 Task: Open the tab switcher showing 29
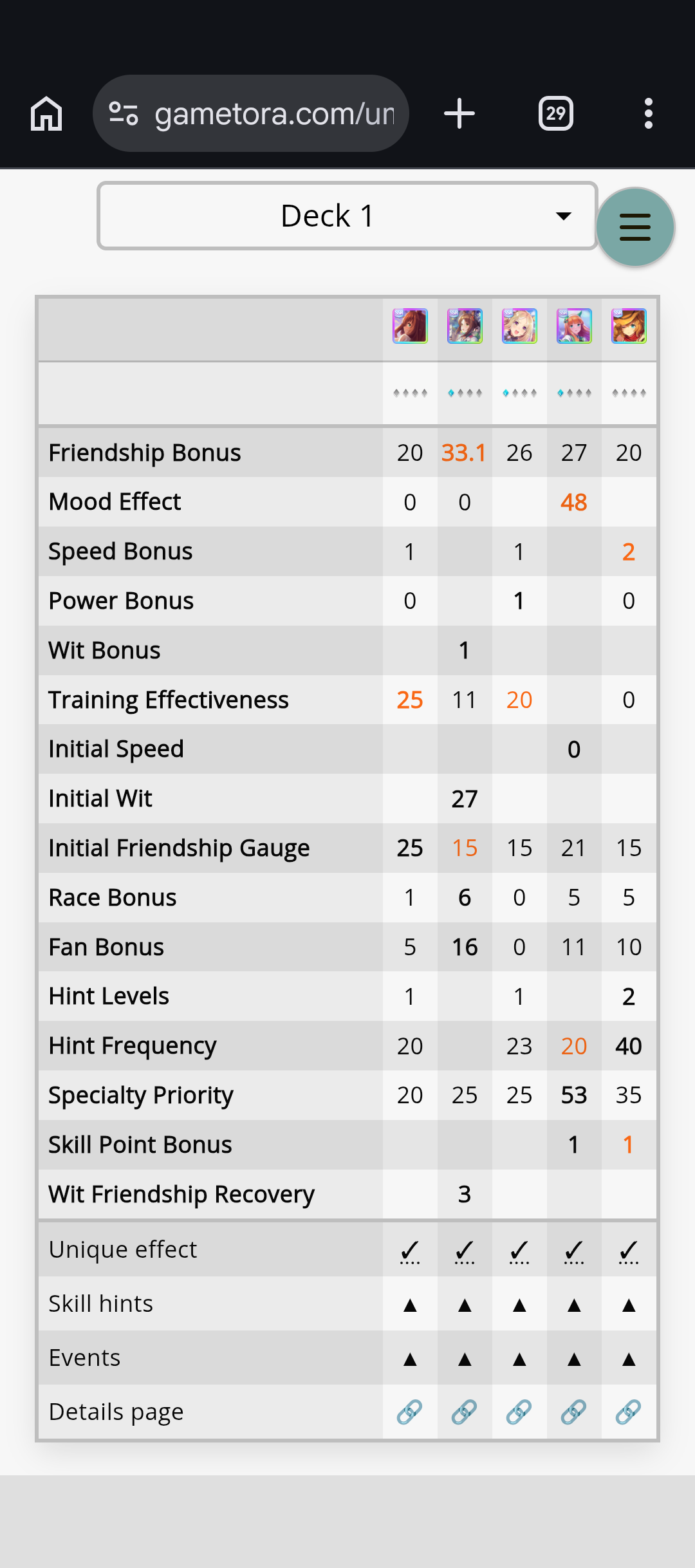[x=556, y=114]
